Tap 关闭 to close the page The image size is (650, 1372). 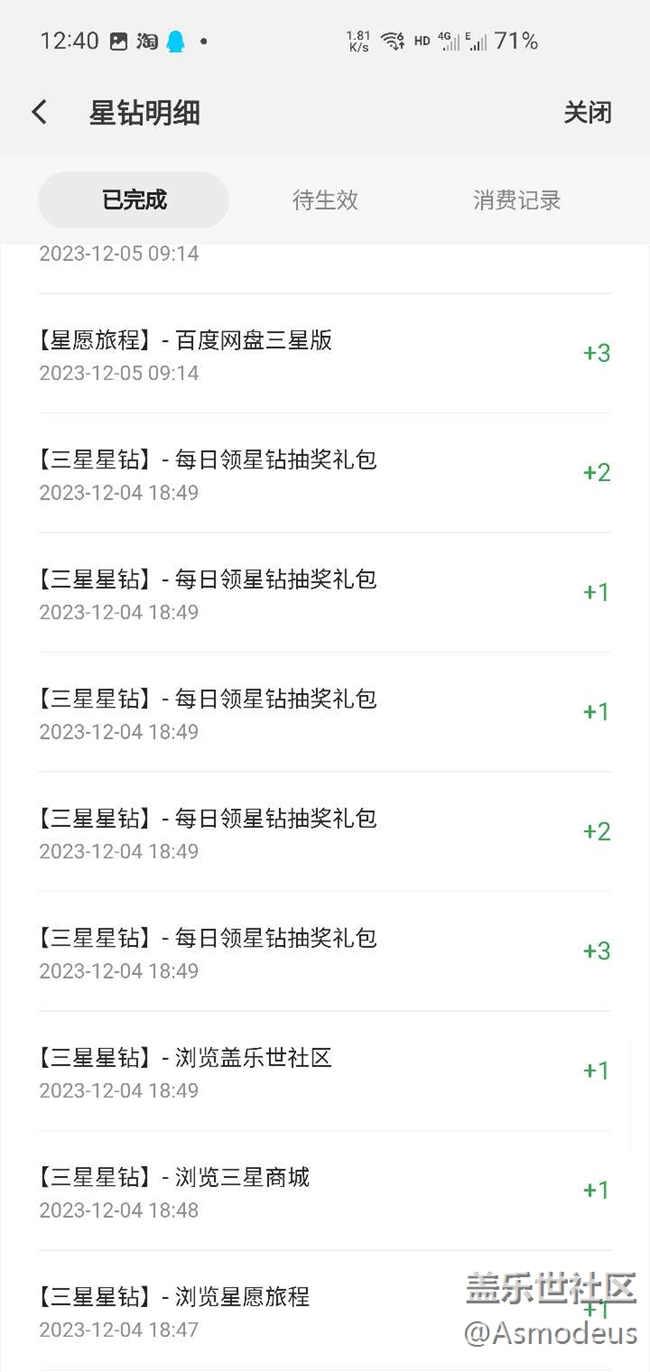[x=587, y=112]
